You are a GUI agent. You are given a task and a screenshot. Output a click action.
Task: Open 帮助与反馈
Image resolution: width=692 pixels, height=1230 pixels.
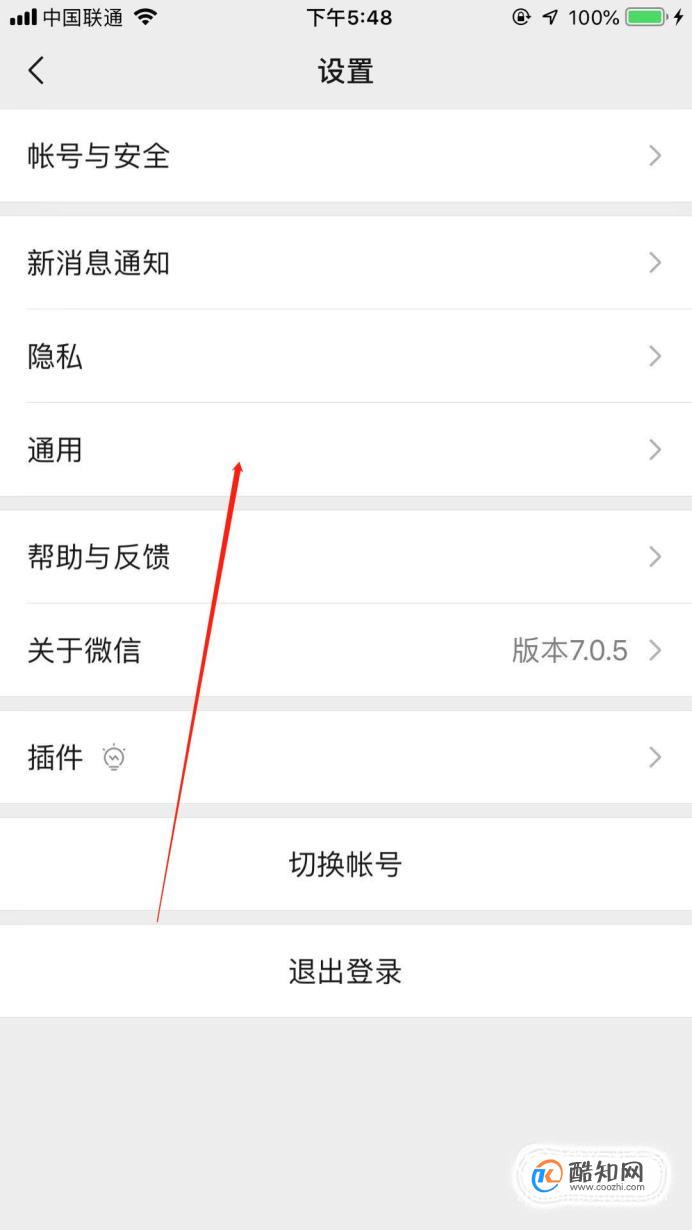(346, 557)
